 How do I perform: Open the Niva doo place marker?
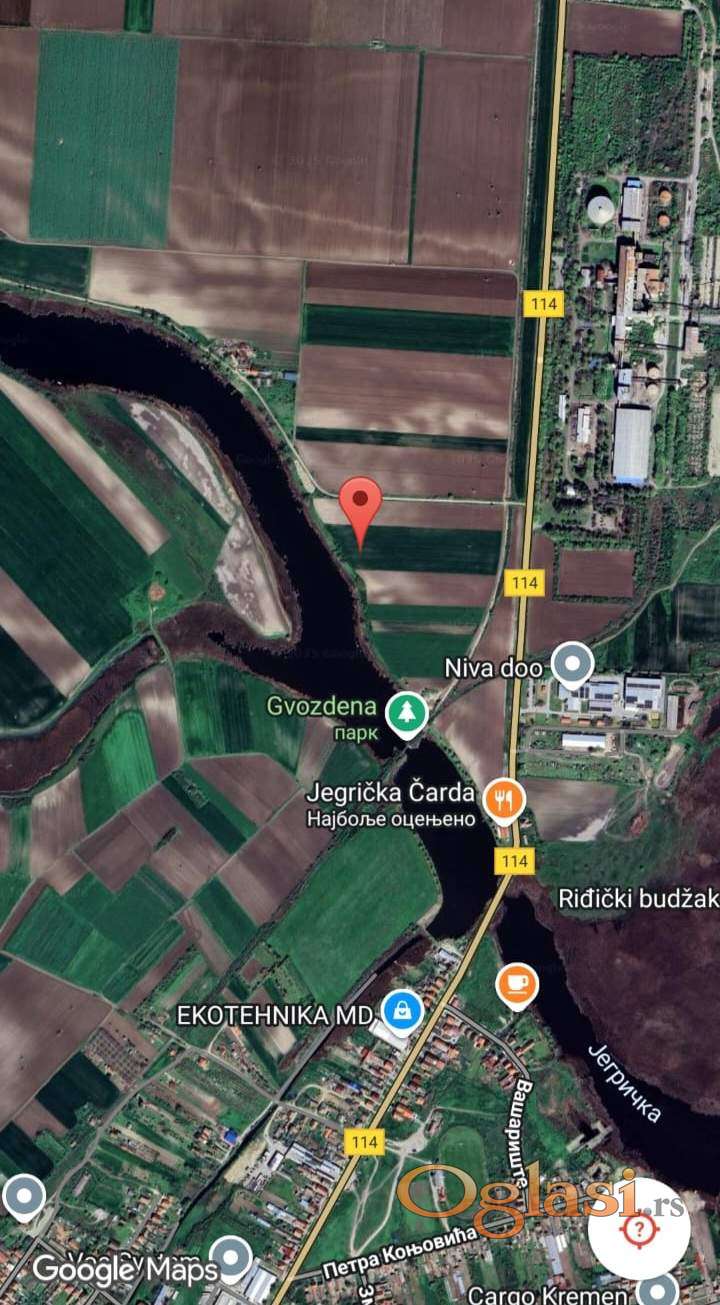[x=572, y=662]
